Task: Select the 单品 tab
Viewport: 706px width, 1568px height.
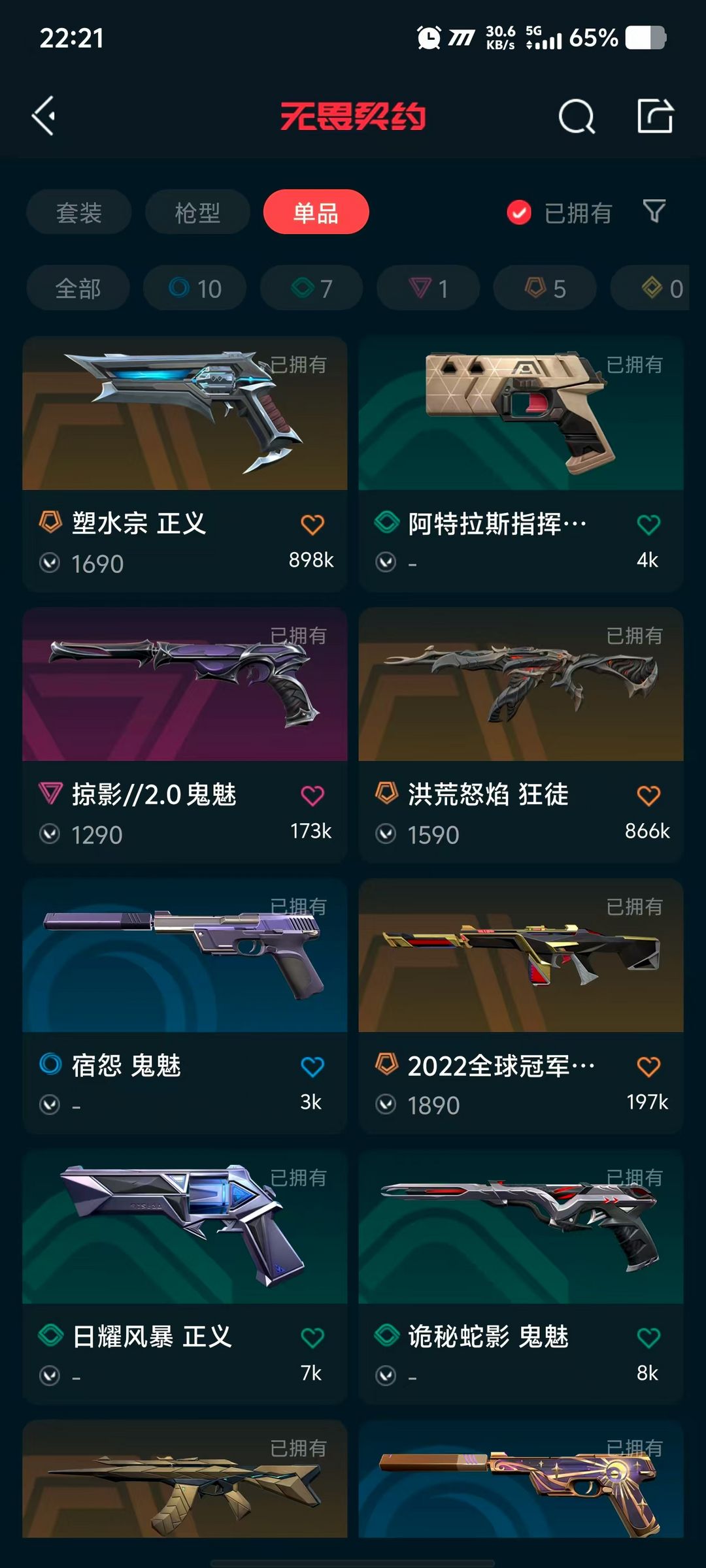Action: [316, 212]
